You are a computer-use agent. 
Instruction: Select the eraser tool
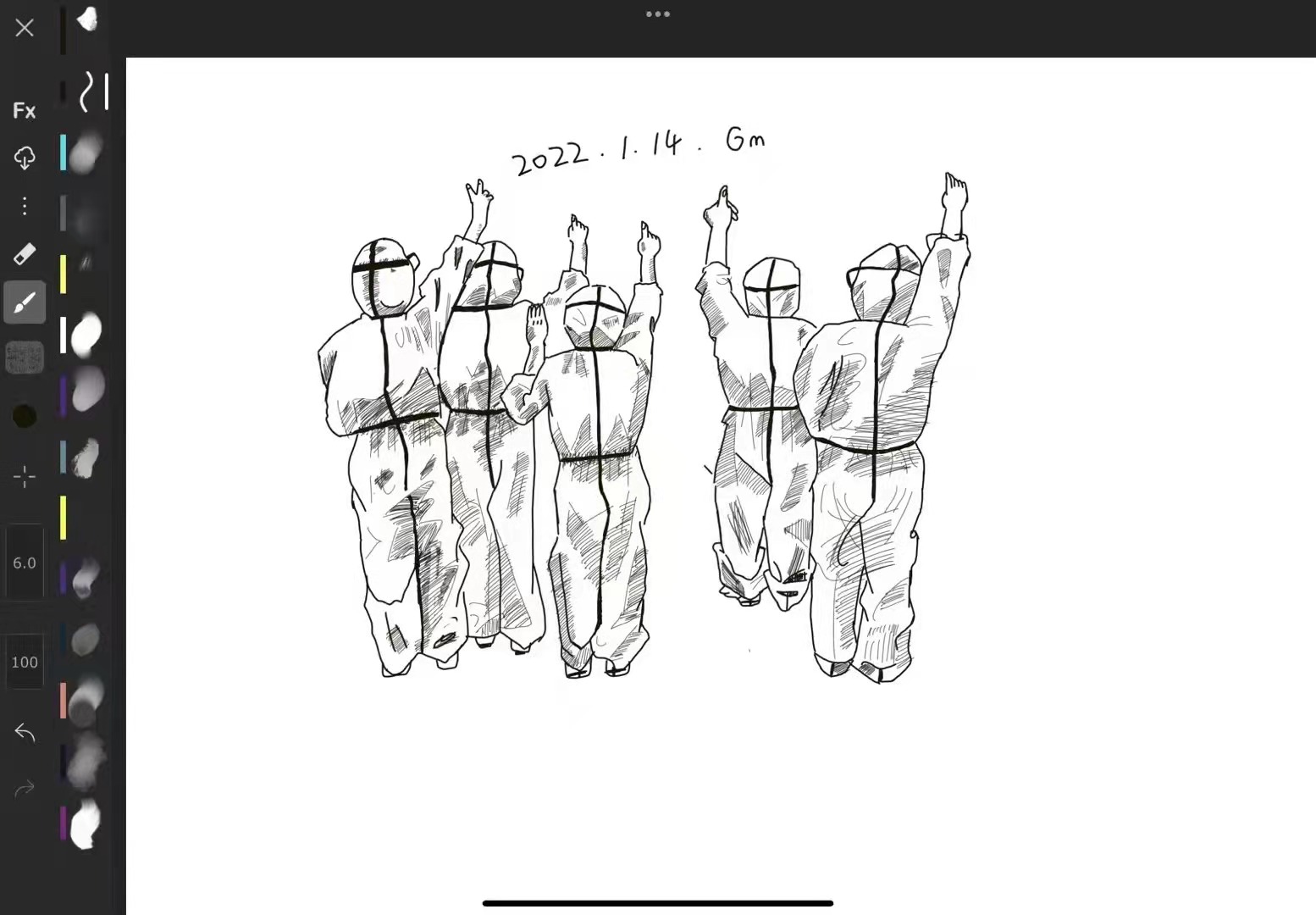pos(25,254)
